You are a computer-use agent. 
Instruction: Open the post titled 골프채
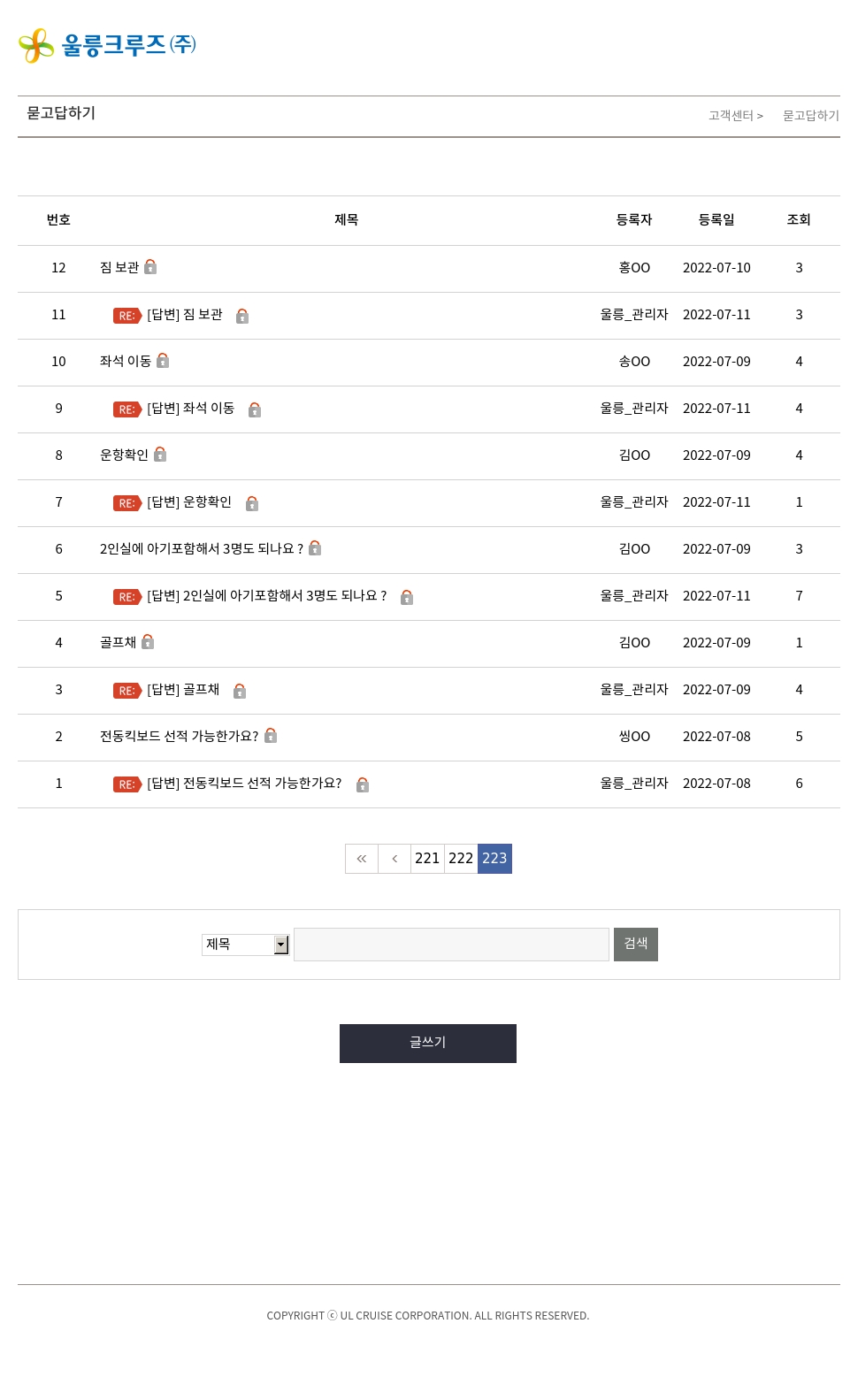click(x=119, y=642)
